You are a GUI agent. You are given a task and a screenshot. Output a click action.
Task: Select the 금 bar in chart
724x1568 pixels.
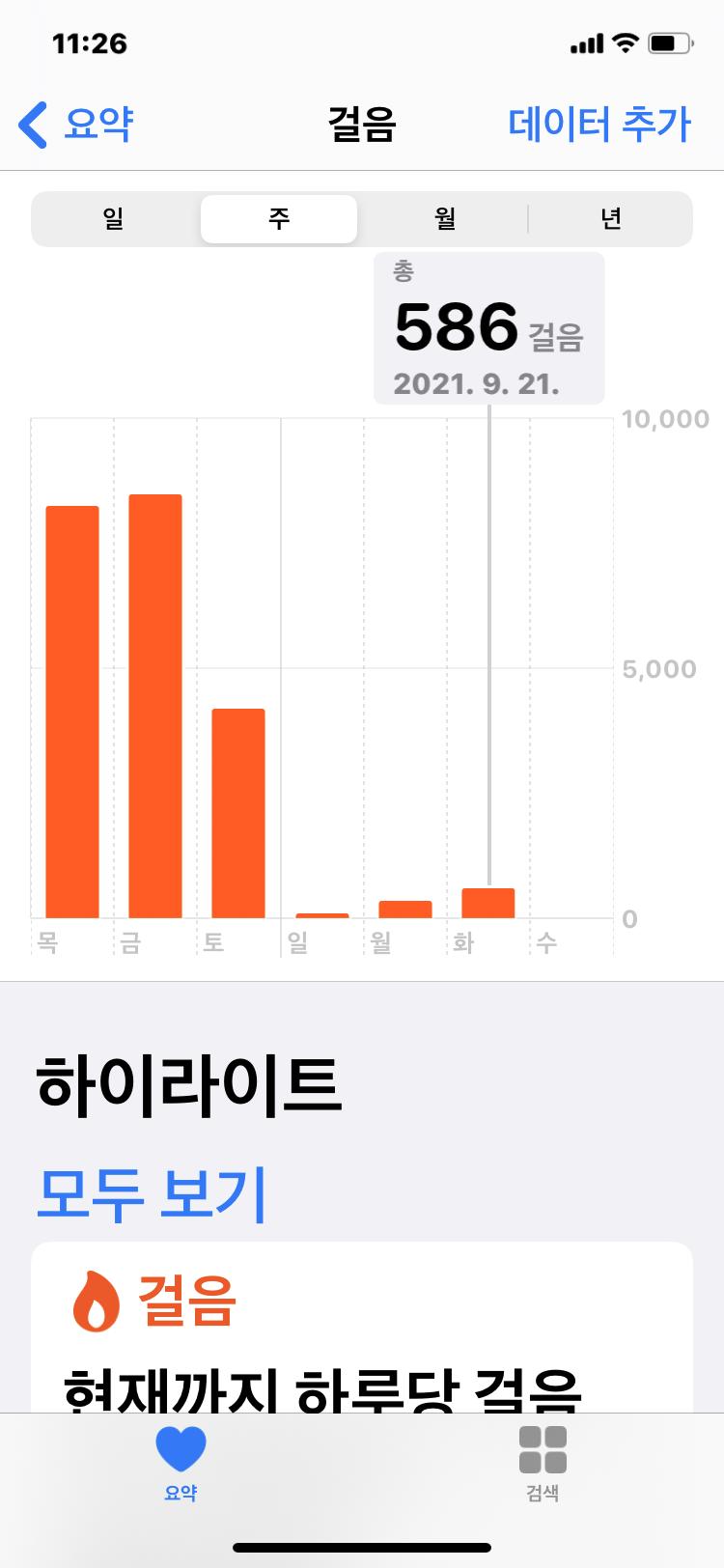coord(155,706)
